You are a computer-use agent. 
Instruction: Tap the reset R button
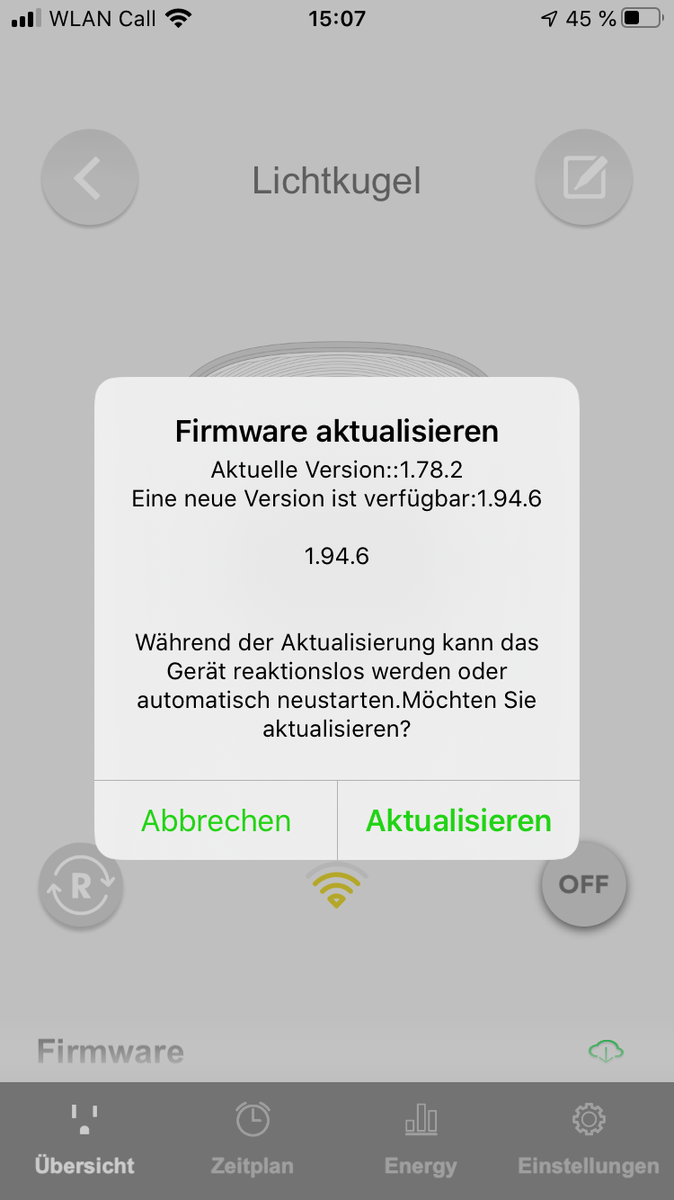point(81,886)
